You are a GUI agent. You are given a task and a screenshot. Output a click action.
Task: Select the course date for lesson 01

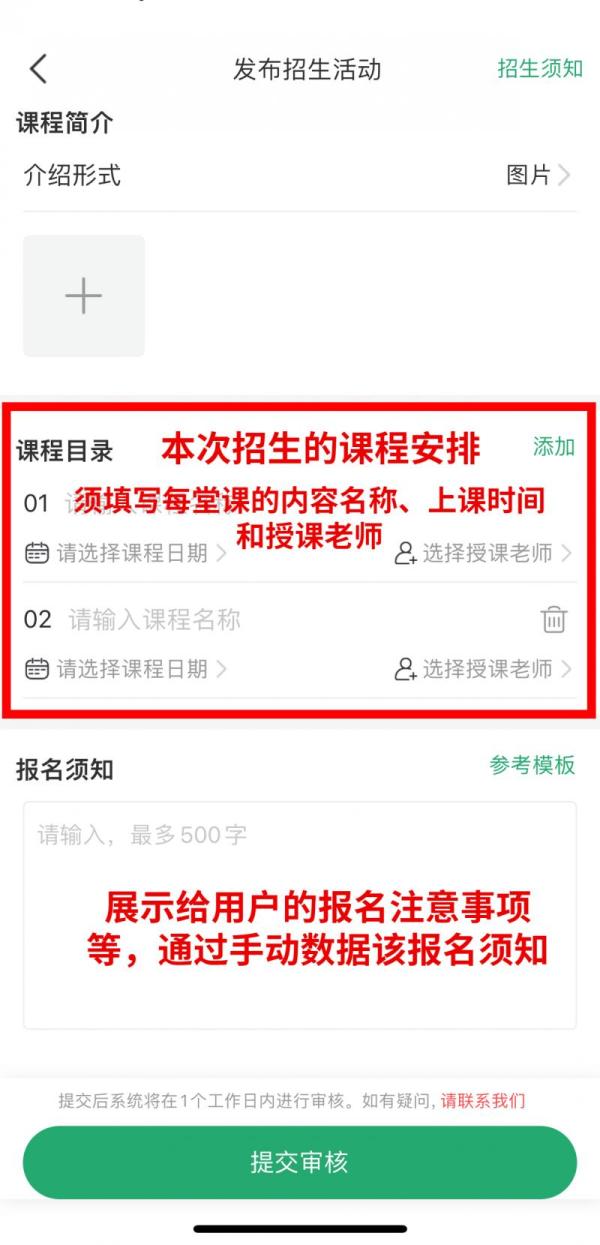(126, 553)
